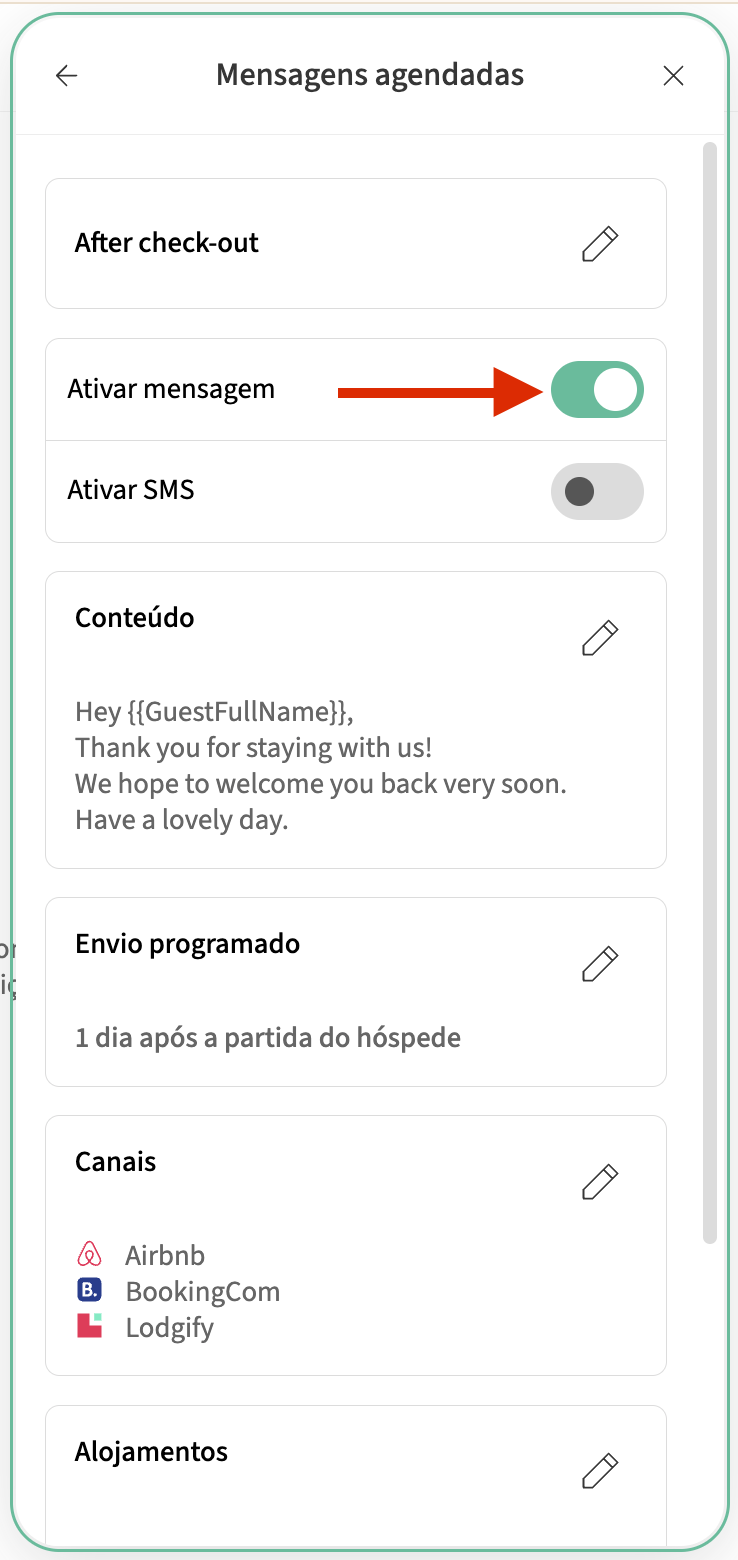Turn off the Ativar mensagem switch
The image size is (738, 1560).
[x=597, y=390]
